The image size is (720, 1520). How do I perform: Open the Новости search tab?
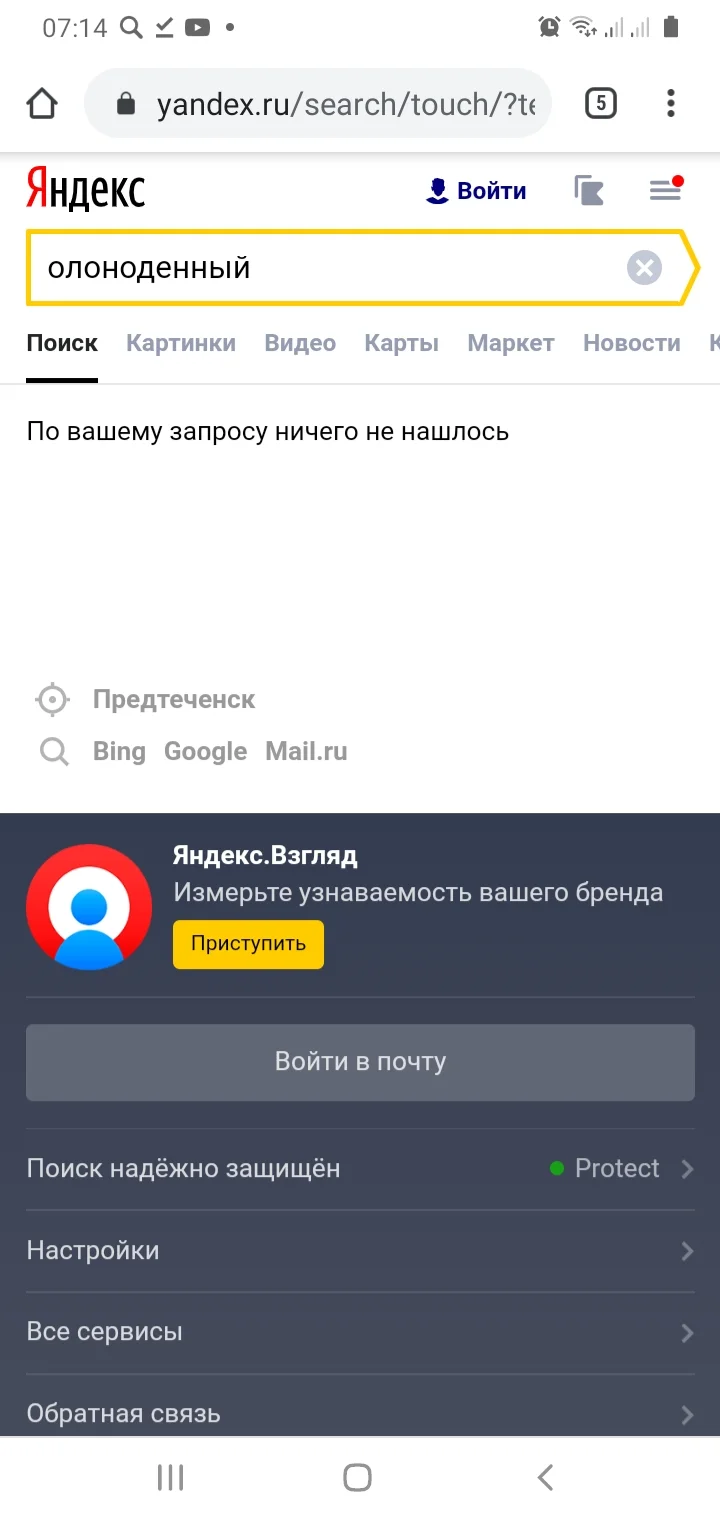(631, 343)
